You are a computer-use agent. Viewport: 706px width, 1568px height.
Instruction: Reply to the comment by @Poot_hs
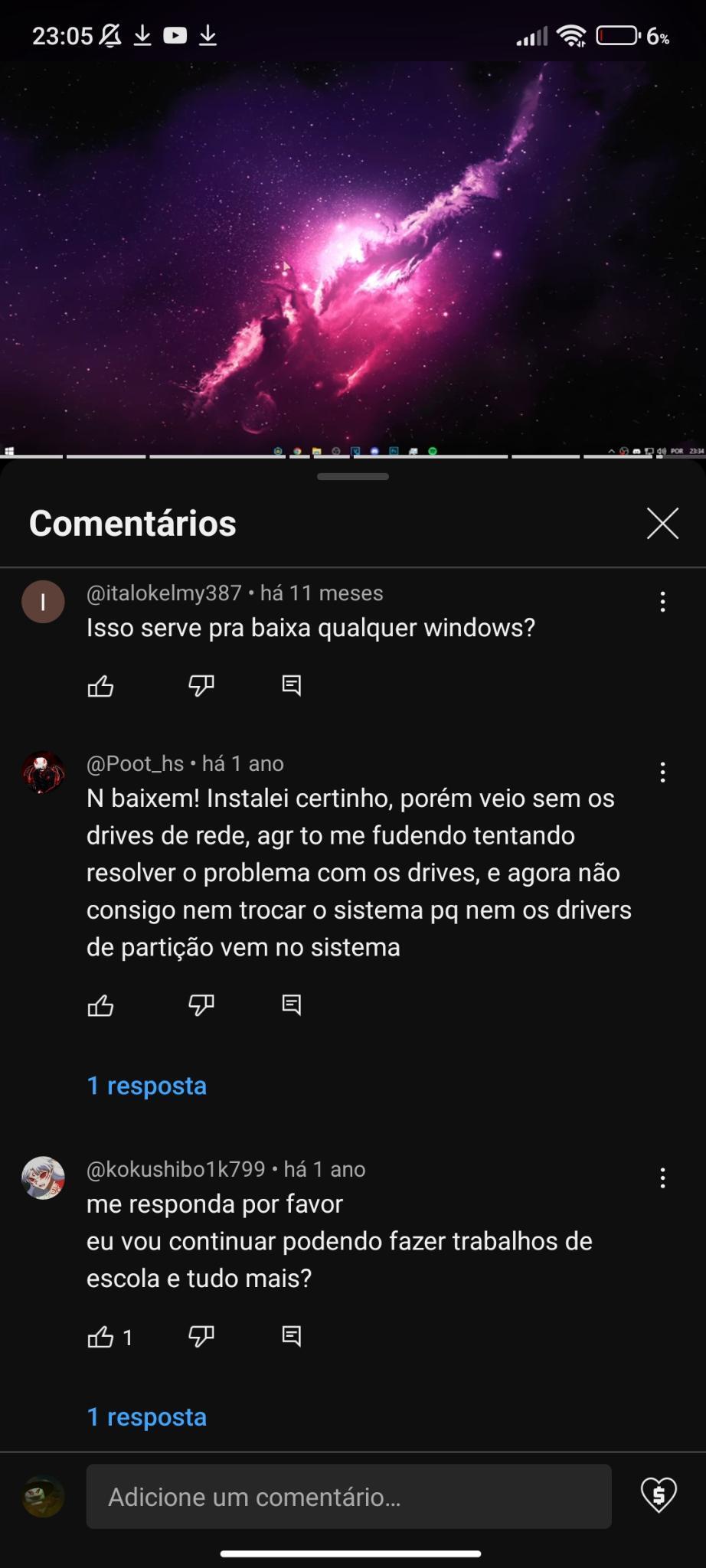click(291, 1005)
